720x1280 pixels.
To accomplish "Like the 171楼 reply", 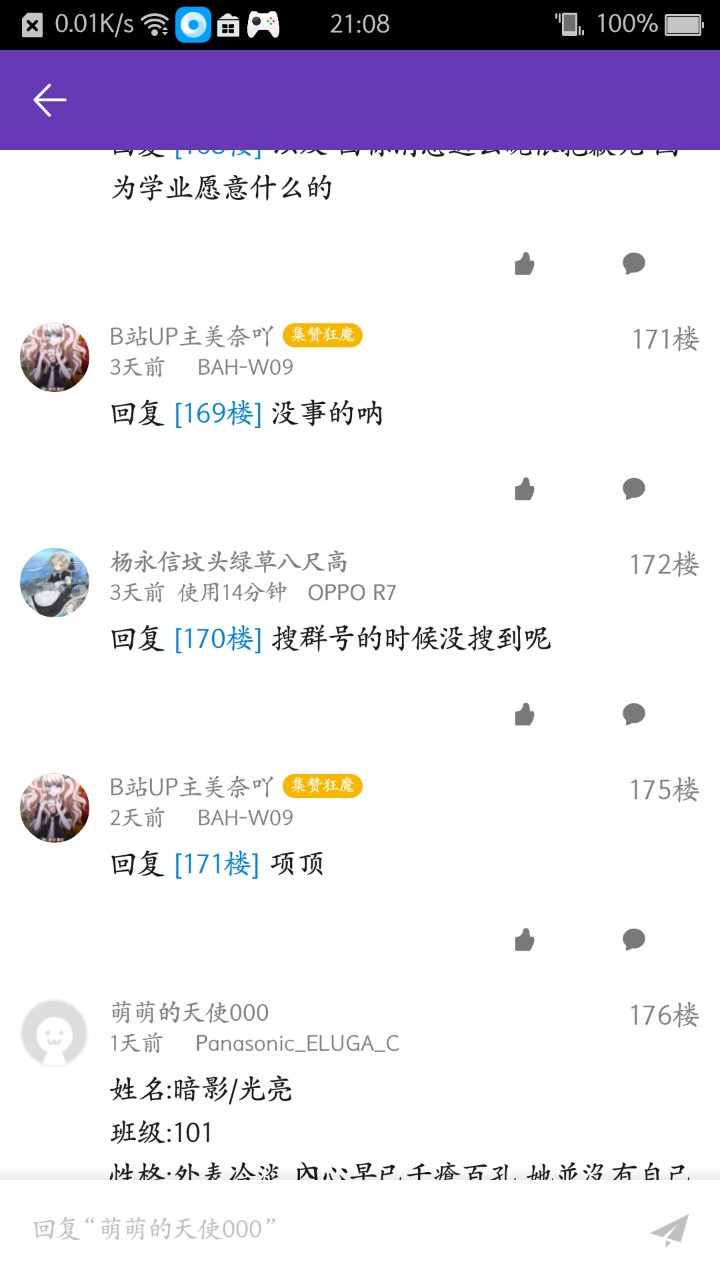I will coord(524,489).
